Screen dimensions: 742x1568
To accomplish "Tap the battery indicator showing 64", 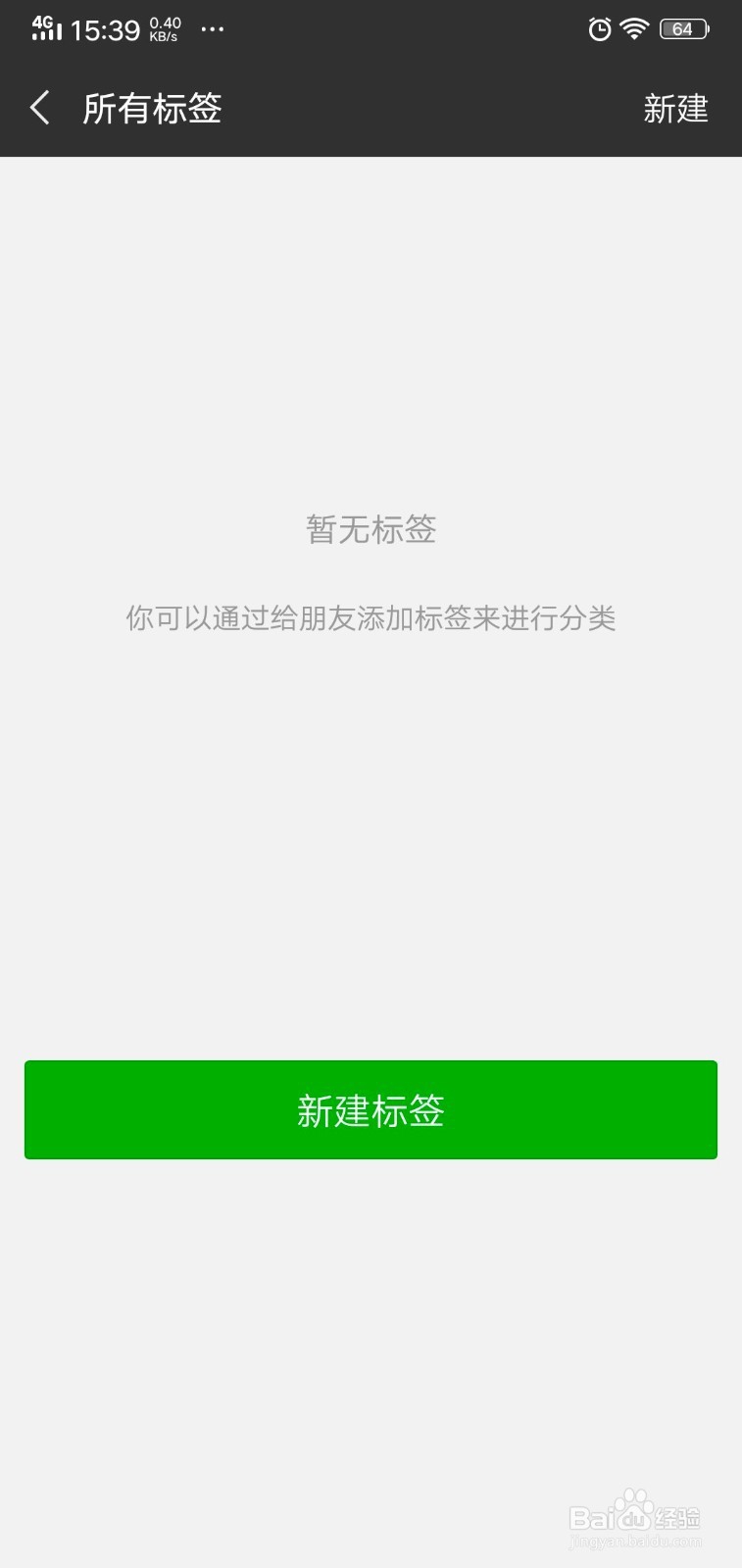I will (x=685, y=28).
